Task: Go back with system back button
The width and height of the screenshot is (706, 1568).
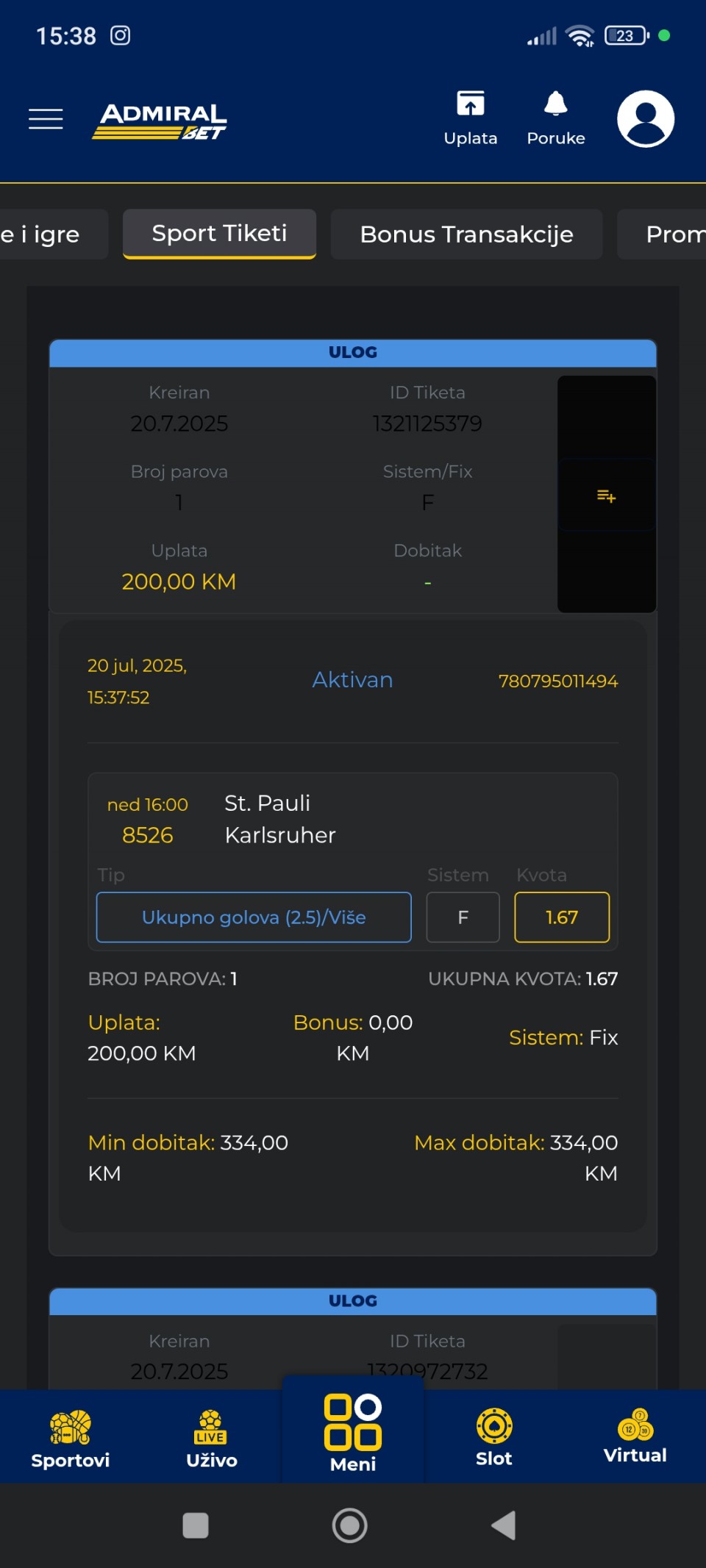Action: coord(504,1525)
